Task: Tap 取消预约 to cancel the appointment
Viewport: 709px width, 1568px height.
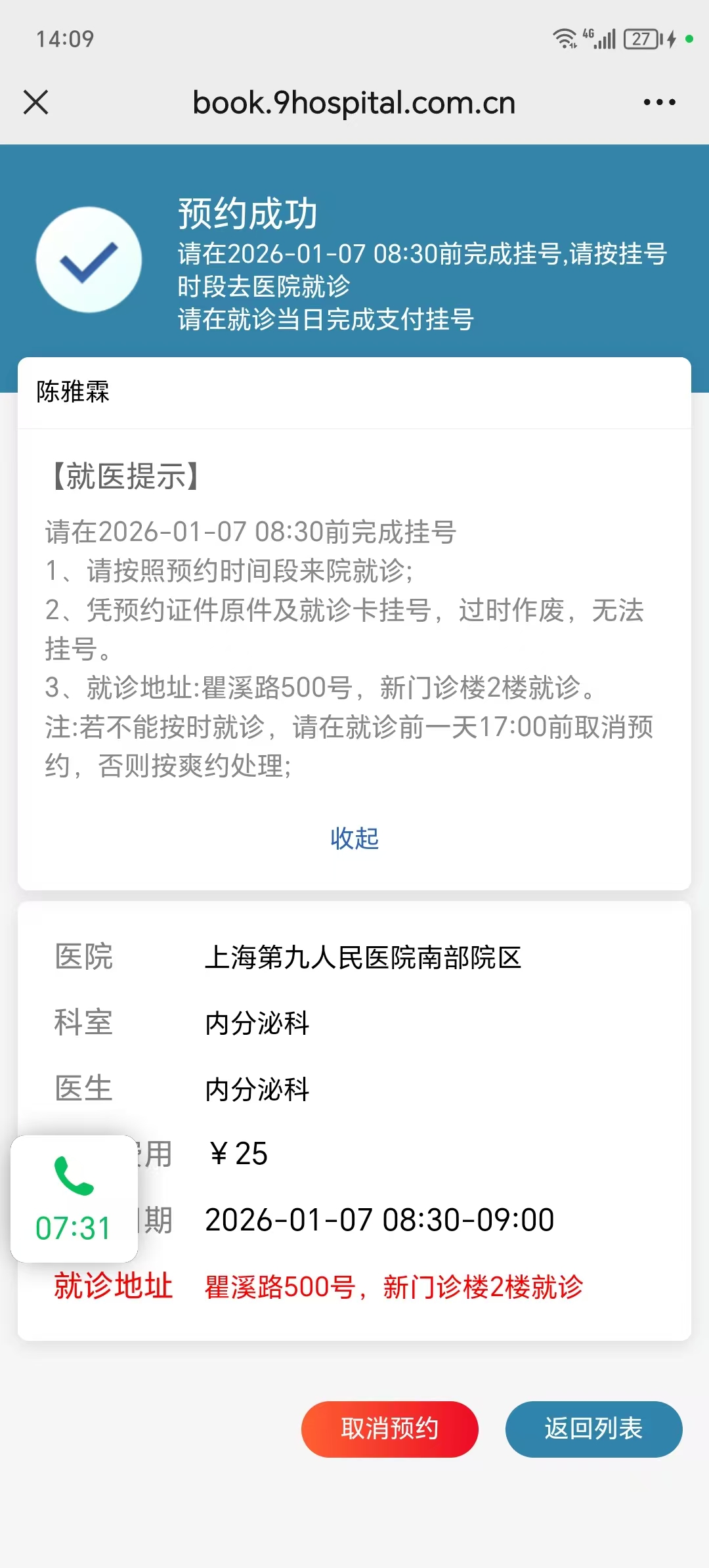Action: (x=389, y=1429)
